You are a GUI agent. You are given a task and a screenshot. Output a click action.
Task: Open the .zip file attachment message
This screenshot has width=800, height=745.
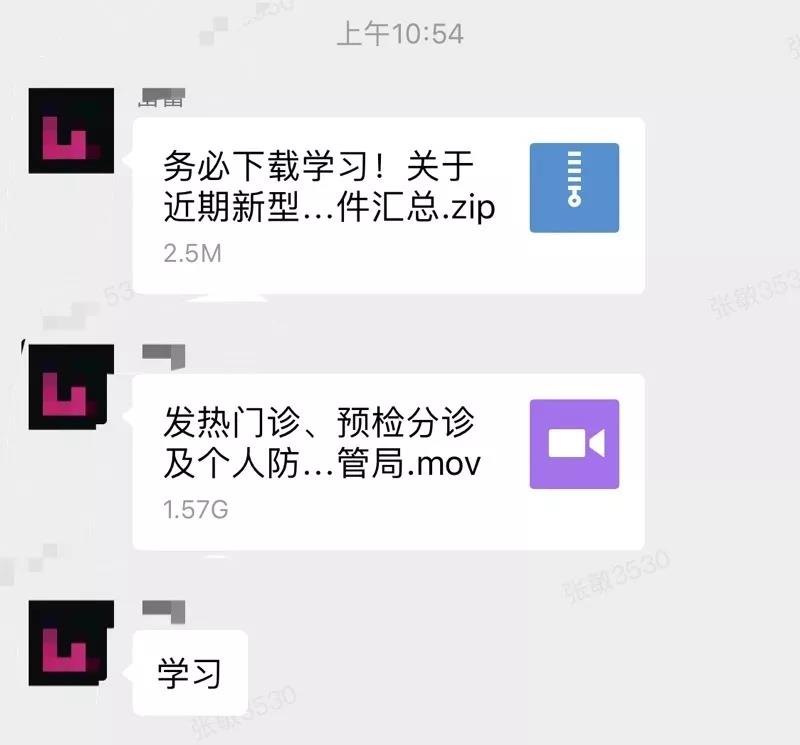(x=388, y=205)
